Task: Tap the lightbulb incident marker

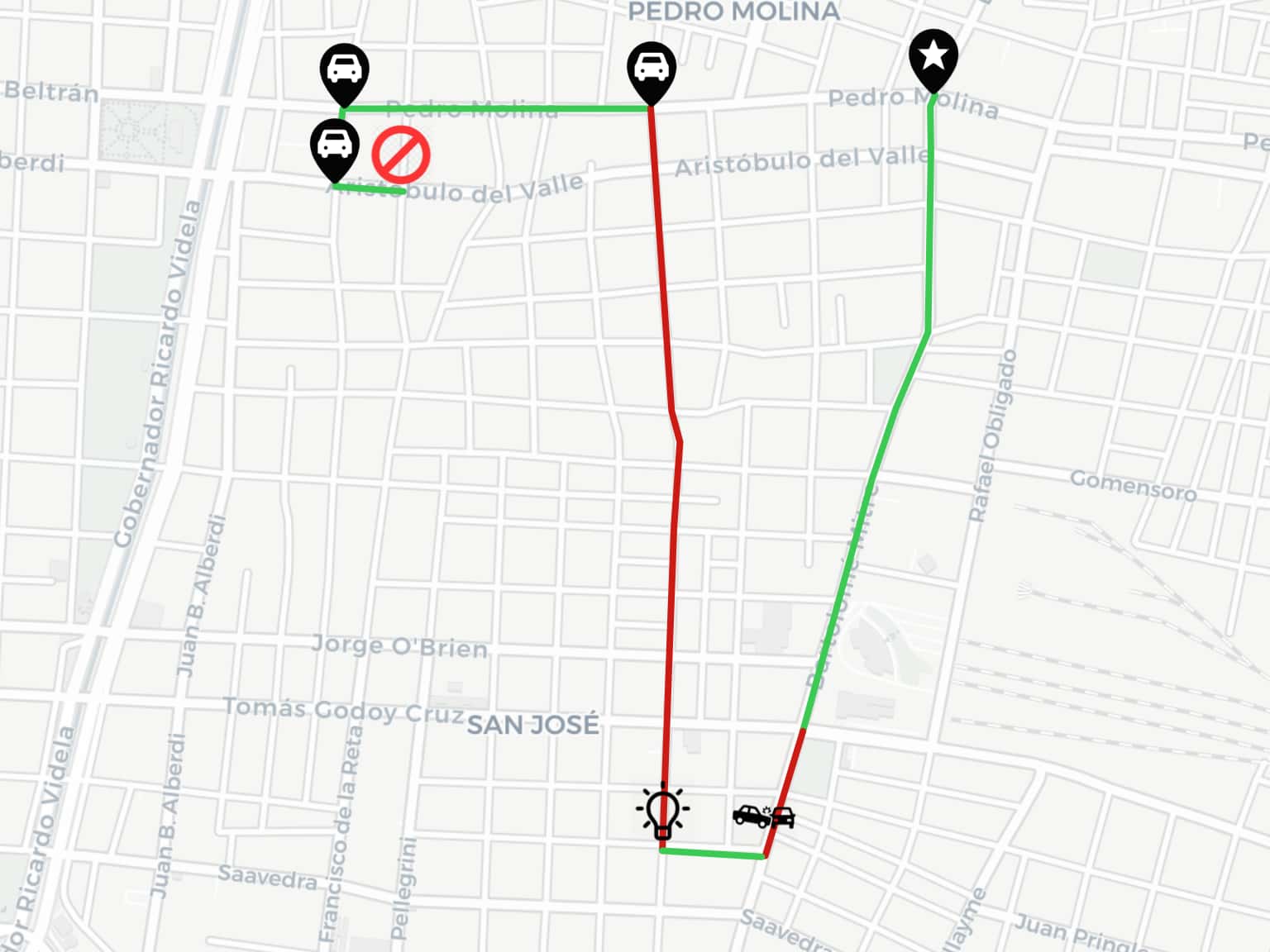Action: [662, 812]
